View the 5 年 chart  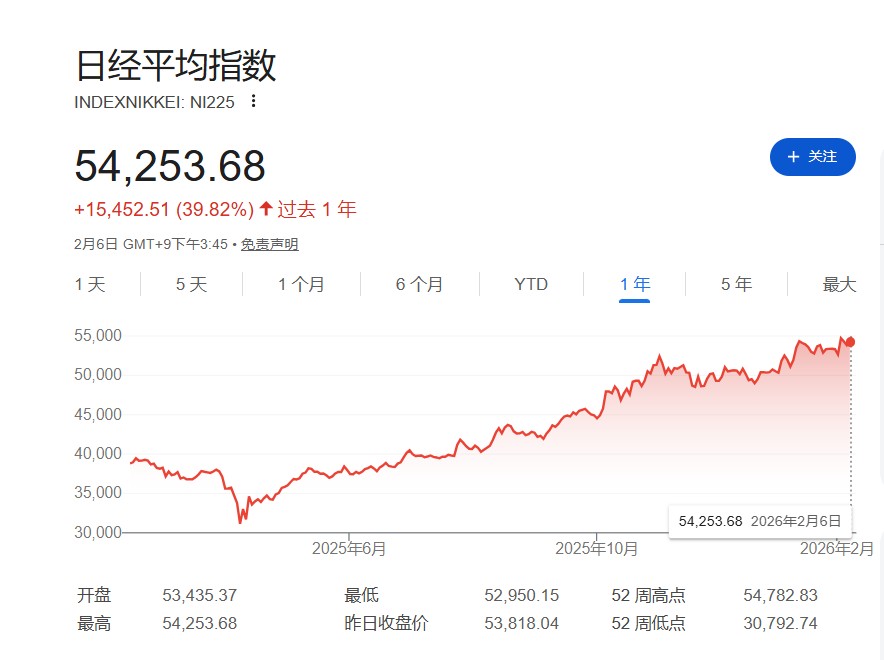coord(736,284)
